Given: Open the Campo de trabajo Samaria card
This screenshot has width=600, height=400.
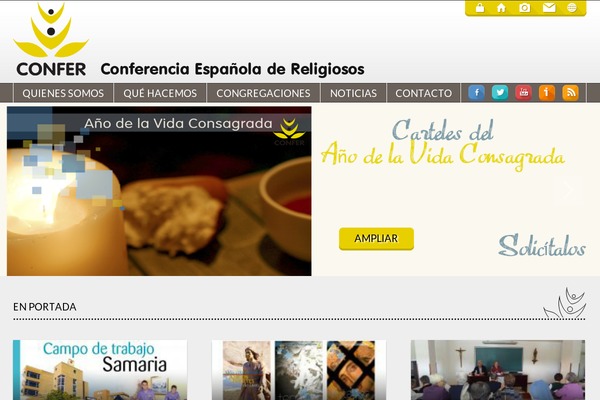Looking at the screenshot, I should (x=100, y=370).
